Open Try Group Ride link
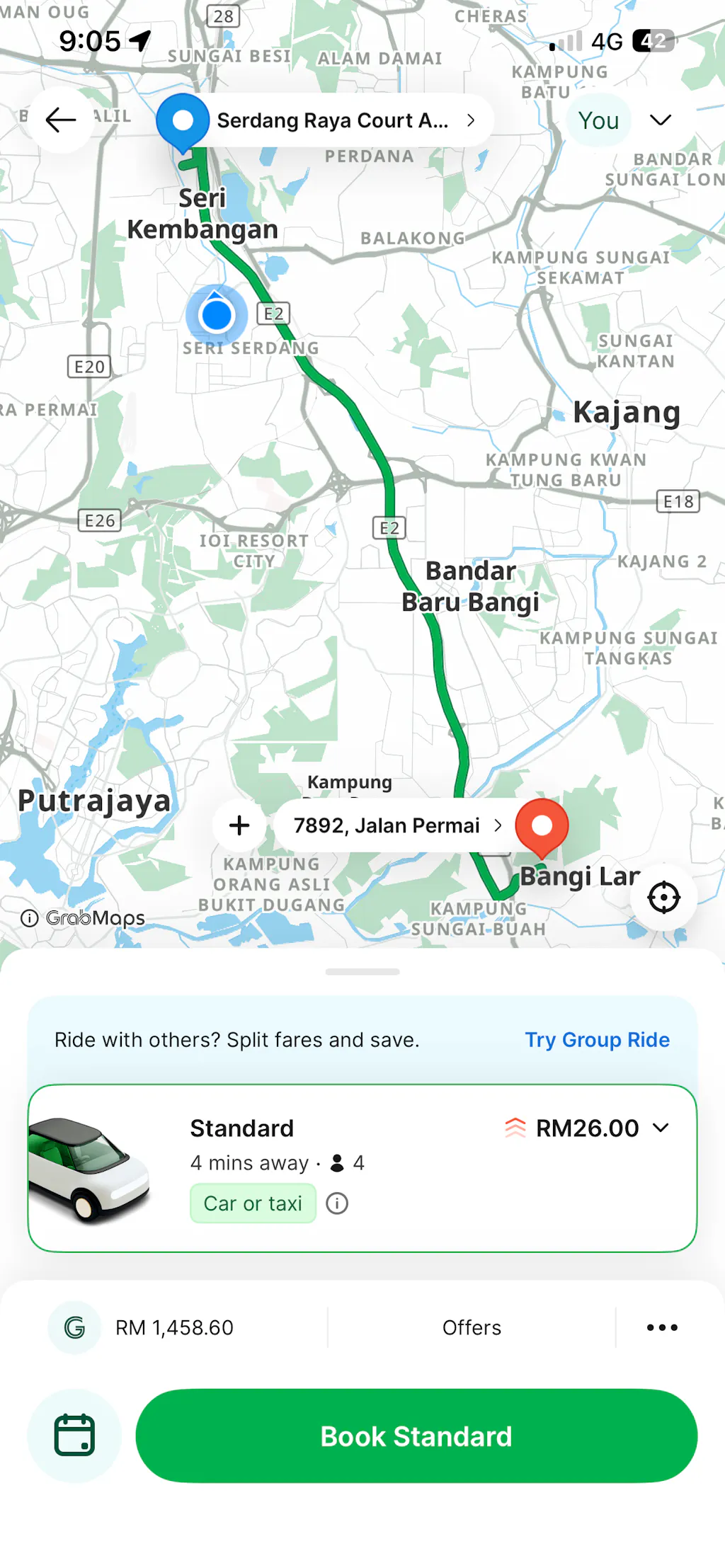This screenshot has width=725, height=1568. click(x=597, y=1040)
